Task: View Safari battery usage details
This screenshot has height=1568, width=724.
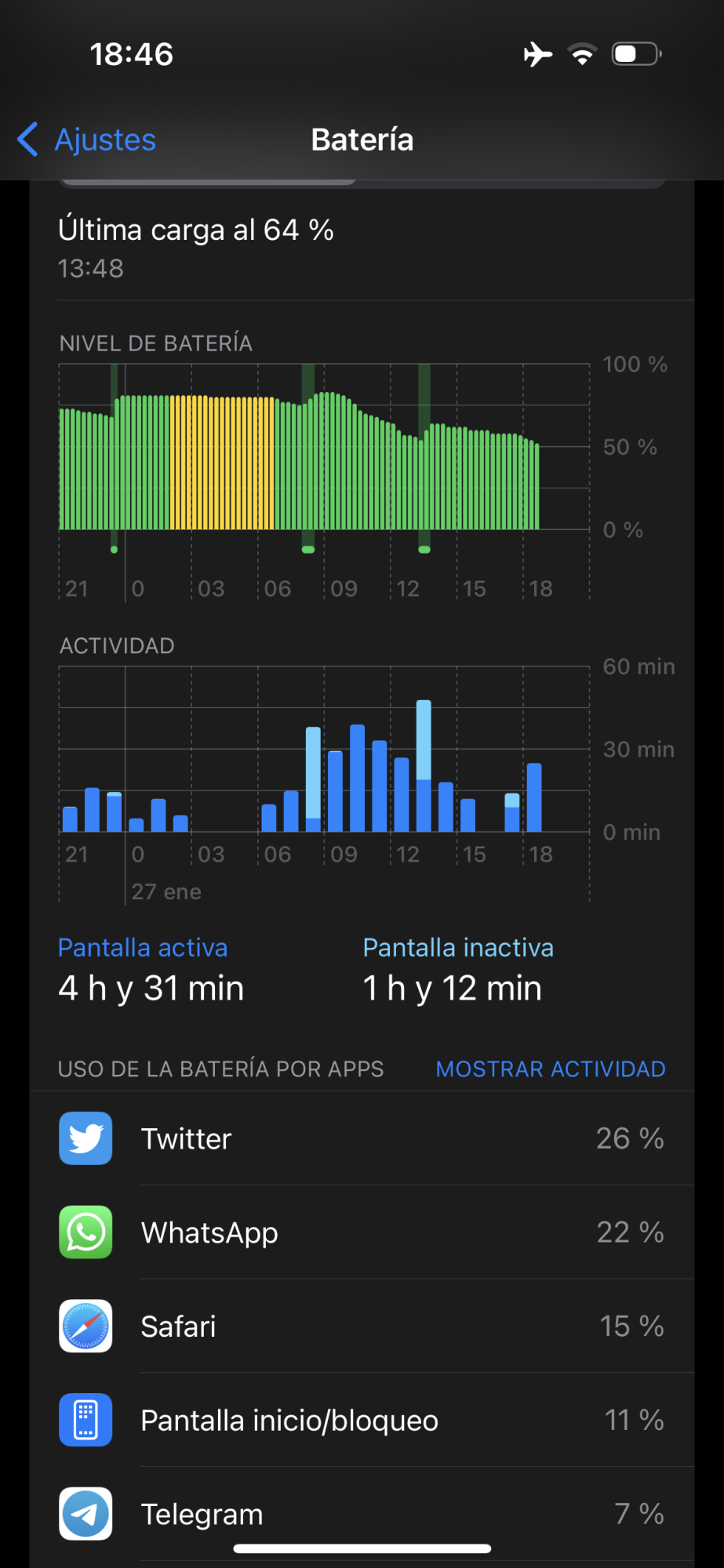Action: 362,1327
